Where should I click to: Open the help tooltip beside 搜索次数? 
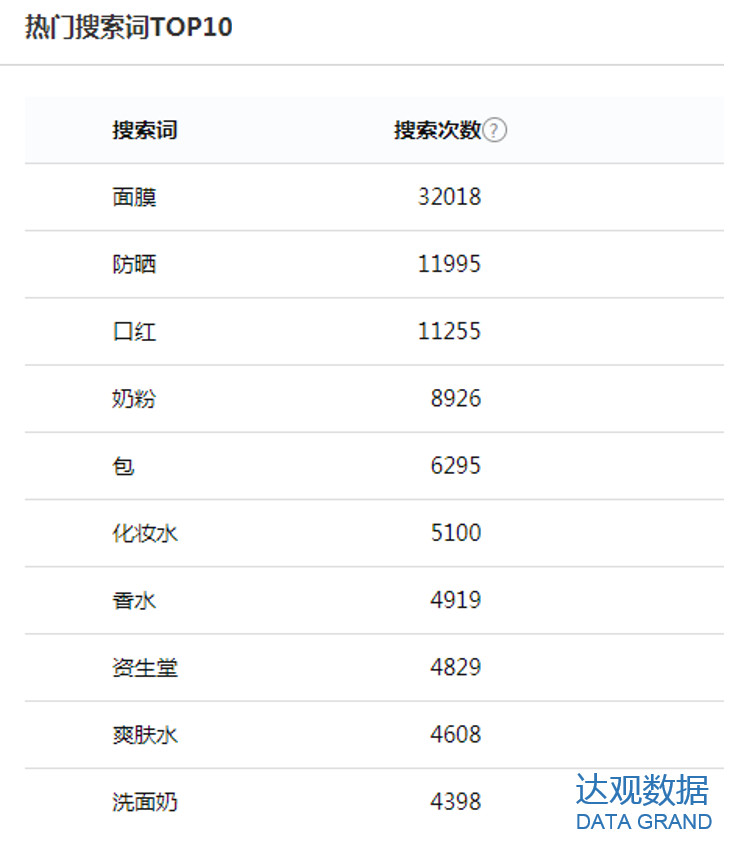pyautogui.click(x=494, y=131)
